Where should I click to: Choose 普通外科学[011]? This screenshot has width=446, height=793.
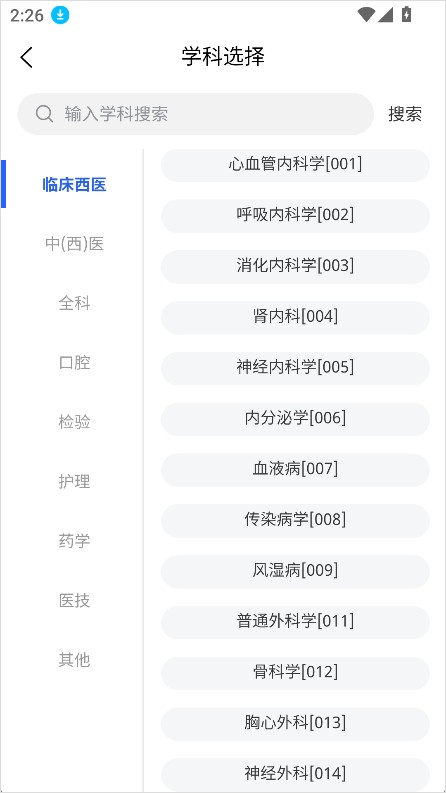pyautogui.click(x=295, y=622)
